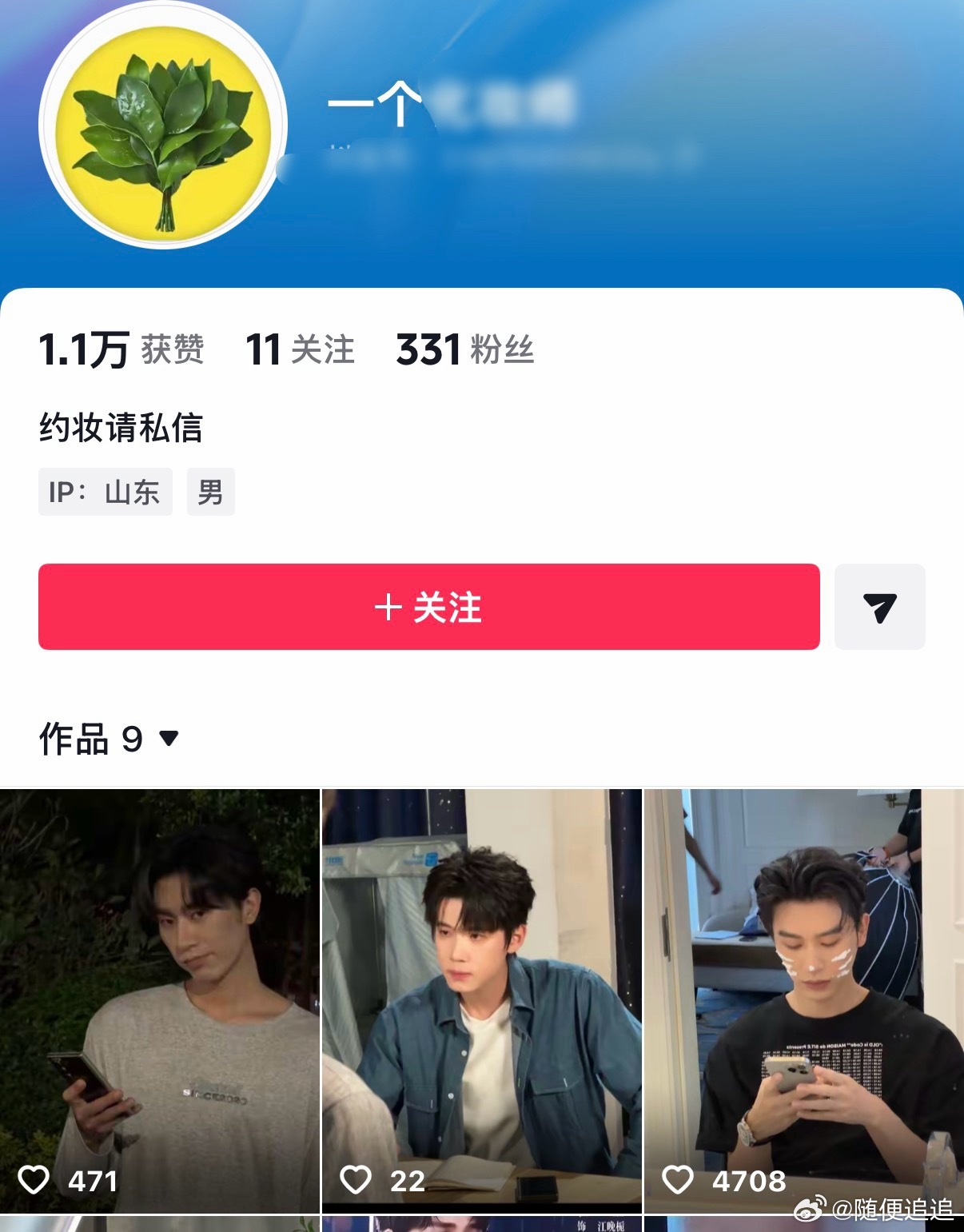The width and height of the screenshot is (964, 1232).
Task: Click the heart icon on the 4708-likes video
Action: pyautogui.click(x=680, y=1179)
